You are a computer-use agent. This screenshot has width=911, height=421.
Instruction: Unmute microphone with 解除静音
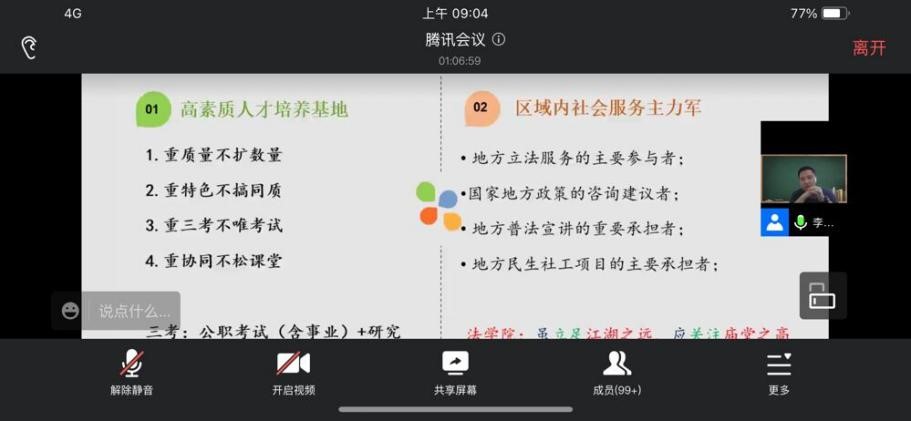click(131, 373)
